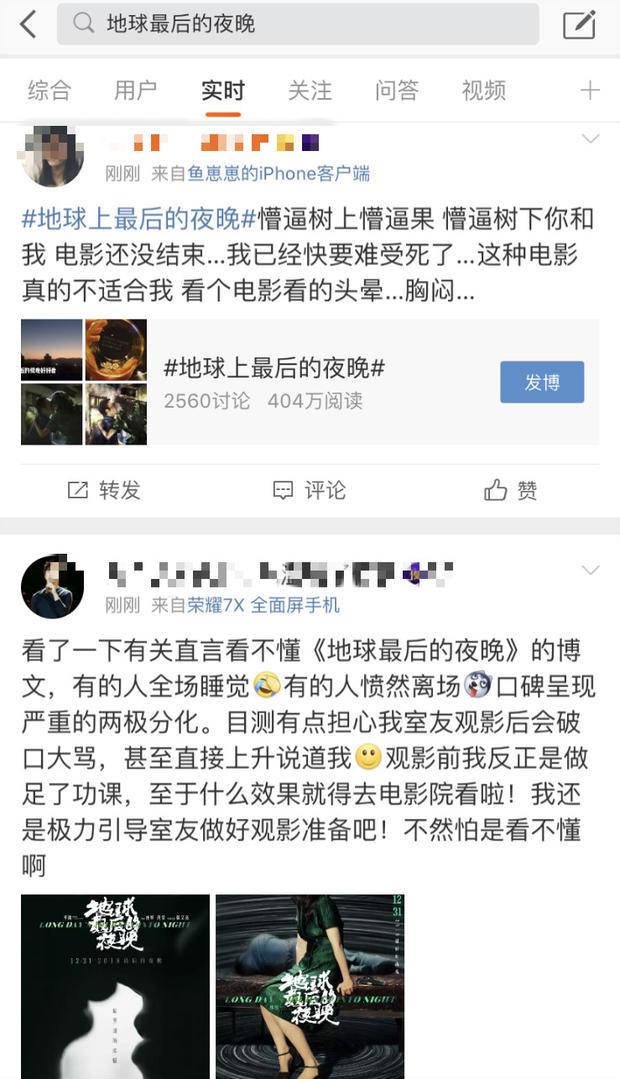Image resolution: width=620 pixels, height=1079 pixels.
Task: Switch to the 问答 tab
Action: [x=396, y=90]
